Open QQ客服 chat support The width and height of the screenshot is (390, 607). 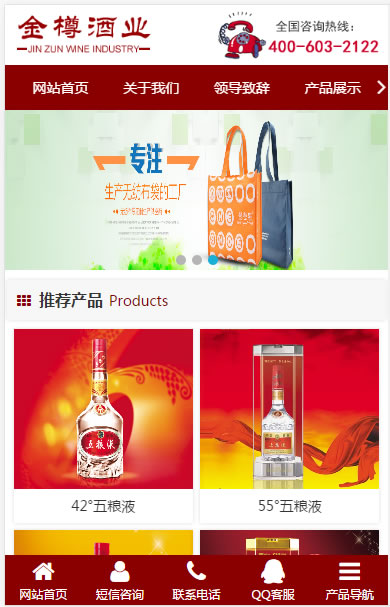(x=273, y=581)
